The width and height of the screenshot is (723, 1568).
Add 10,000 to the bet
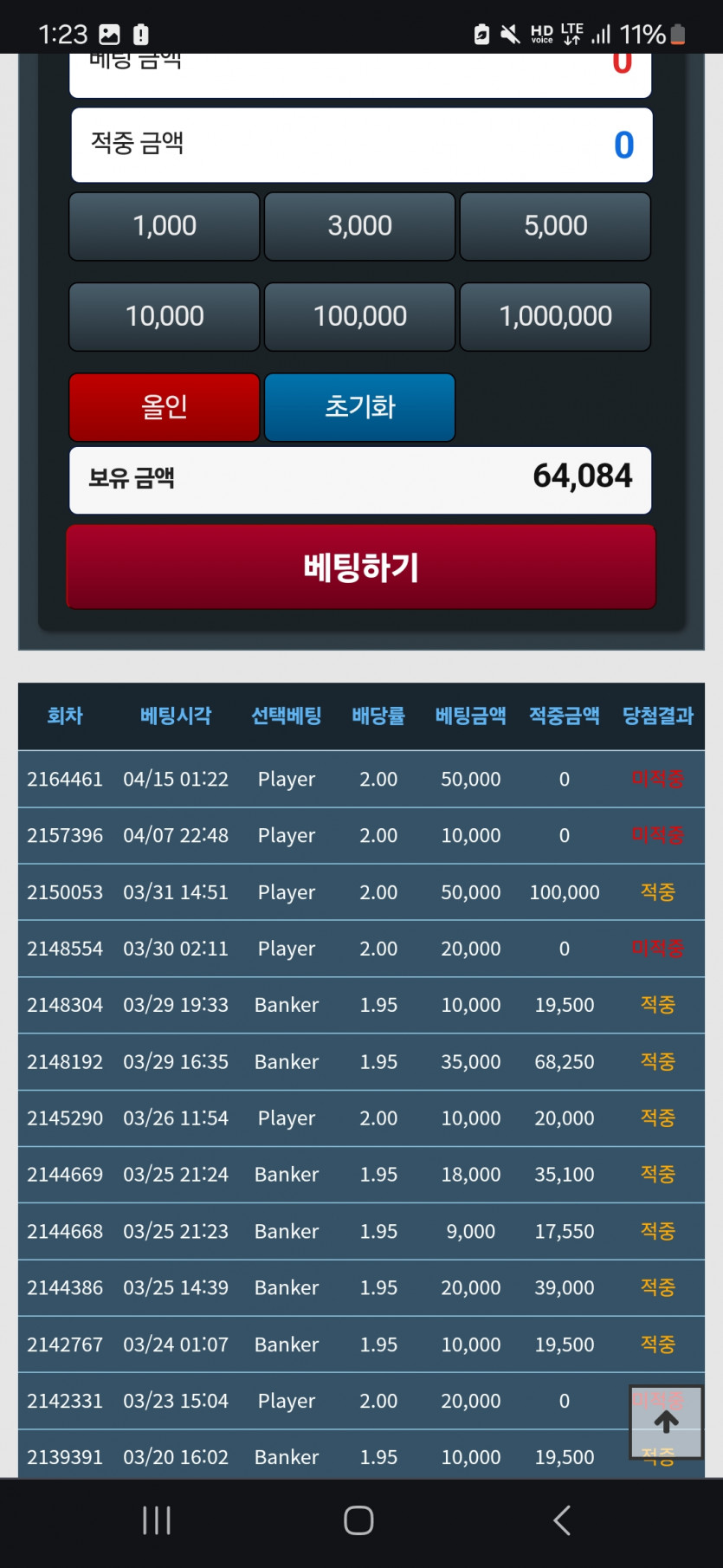(x=165, y=316)
